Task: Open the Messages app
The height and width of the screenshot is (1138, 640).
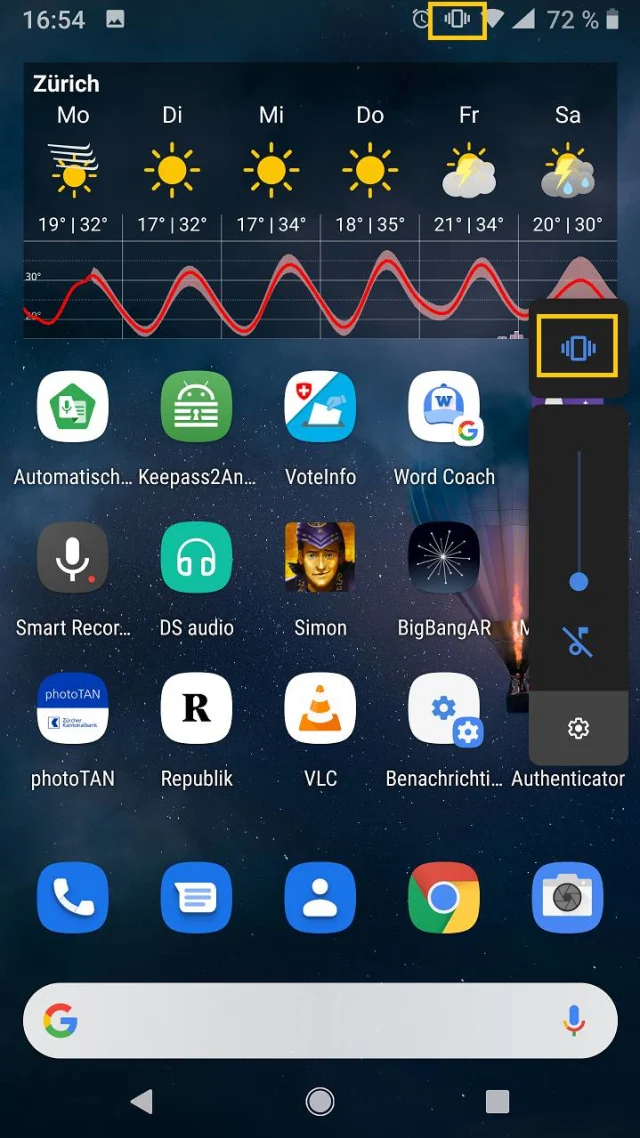Action: pyautogui.click(x=196, y=897)
